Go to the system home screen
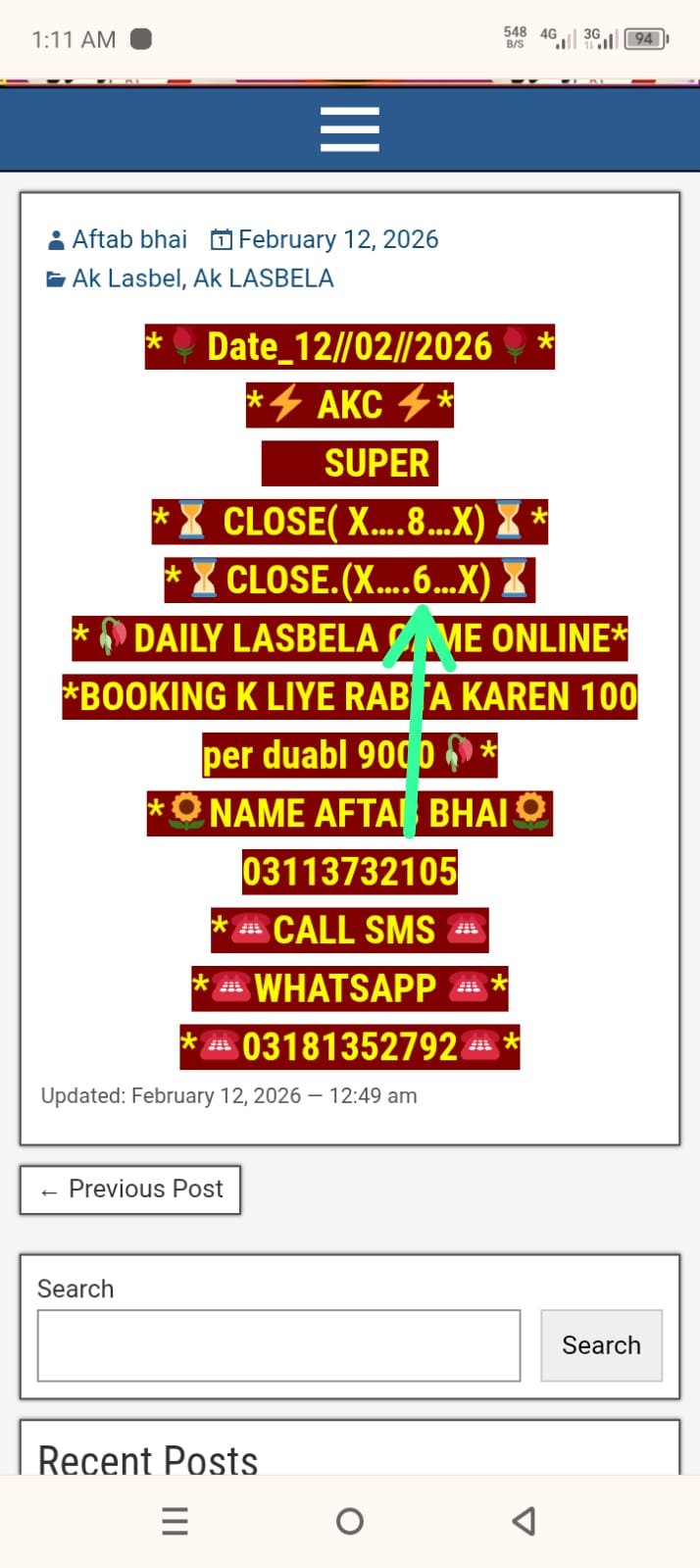700x1568 pixels. coord(350,1521)
